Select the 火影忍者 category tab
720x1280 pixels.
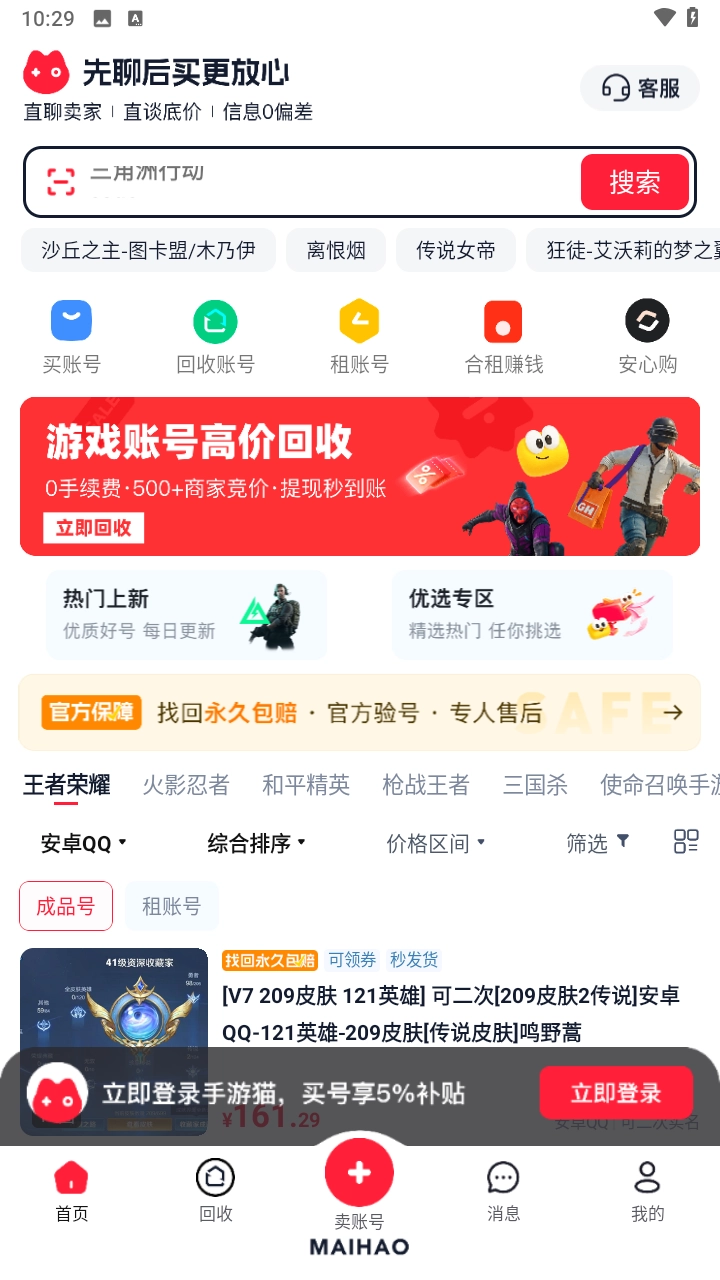(186, 786)
